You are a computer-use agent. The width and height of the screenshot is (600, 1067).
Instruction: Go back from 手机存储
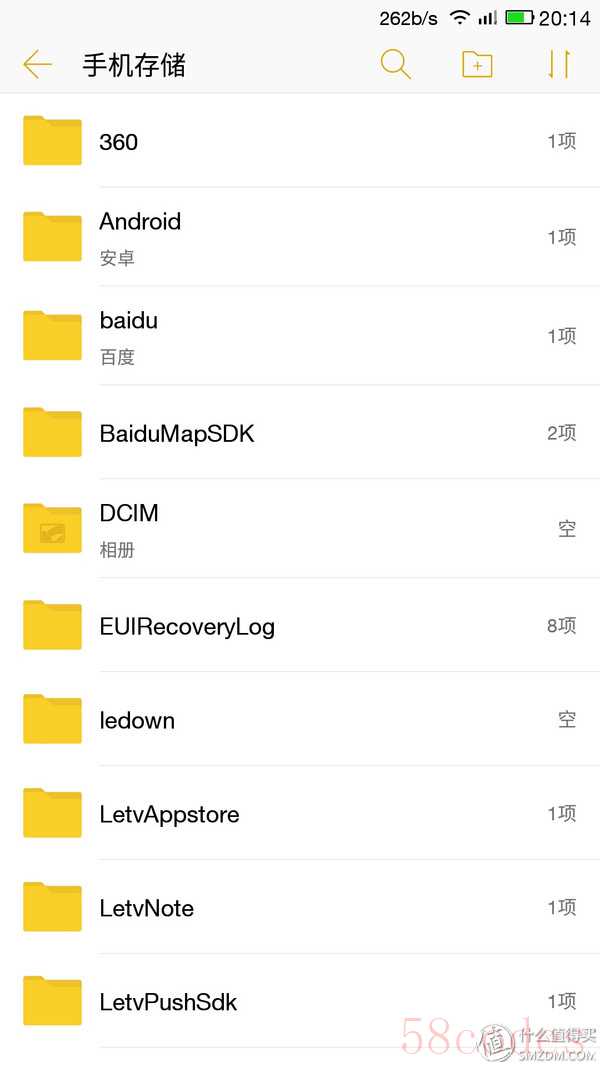(37, 65)
